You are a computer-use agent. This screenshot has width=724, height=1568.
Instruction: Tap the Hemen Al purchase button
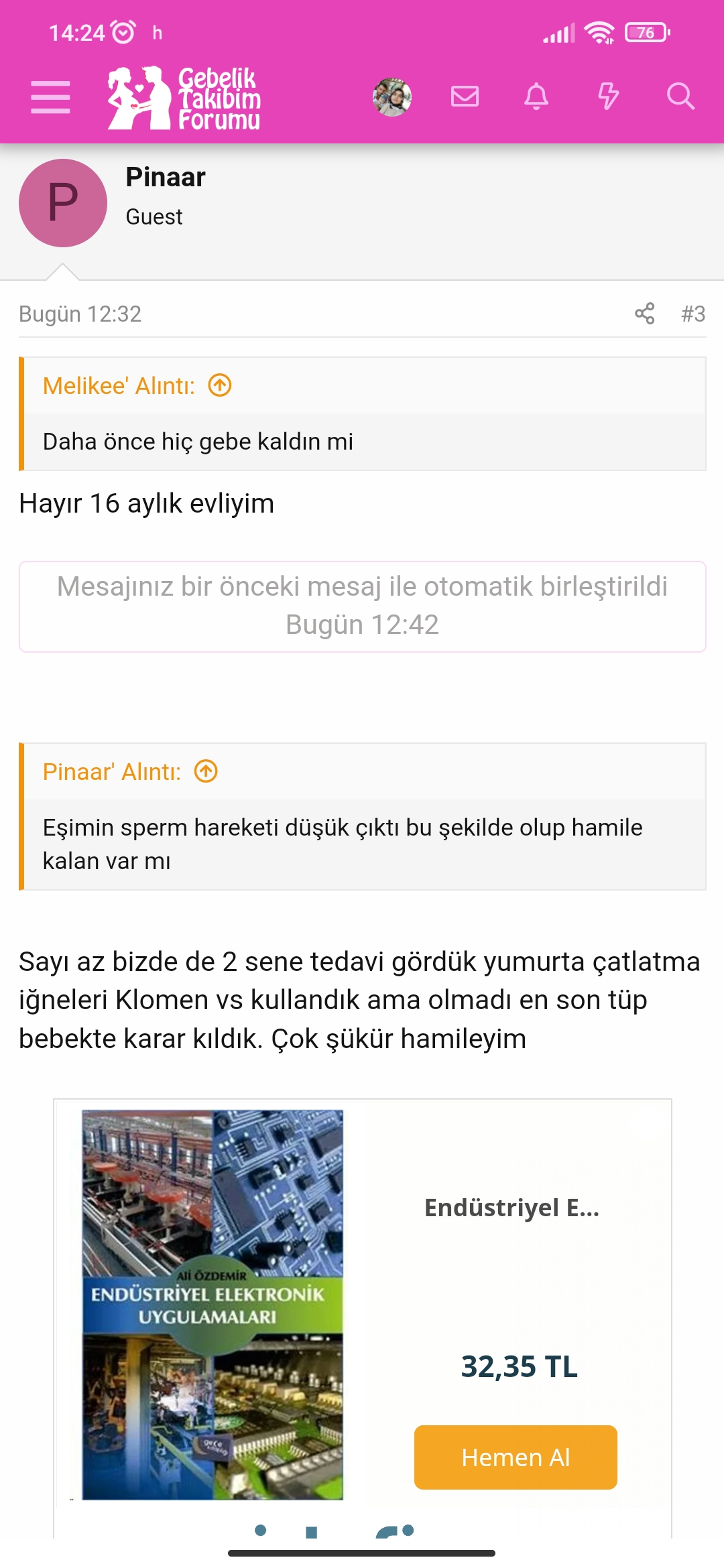tap(515, 1457)
